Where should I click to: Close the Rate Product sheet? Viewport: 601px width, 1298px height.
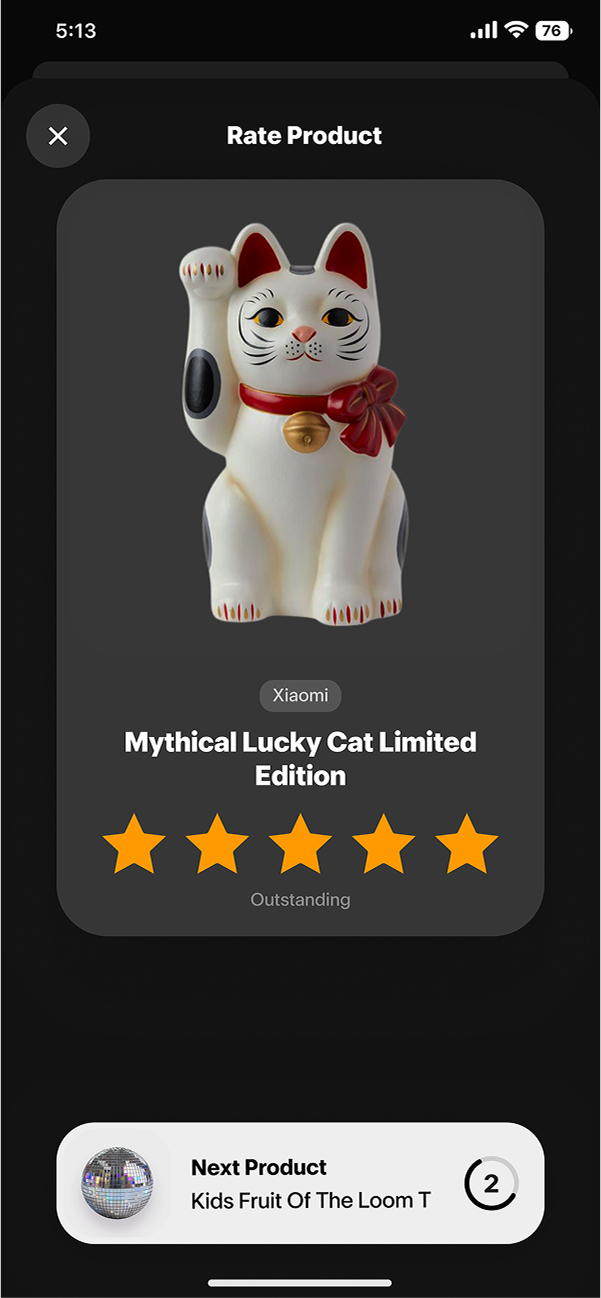[x=58, y=136]
